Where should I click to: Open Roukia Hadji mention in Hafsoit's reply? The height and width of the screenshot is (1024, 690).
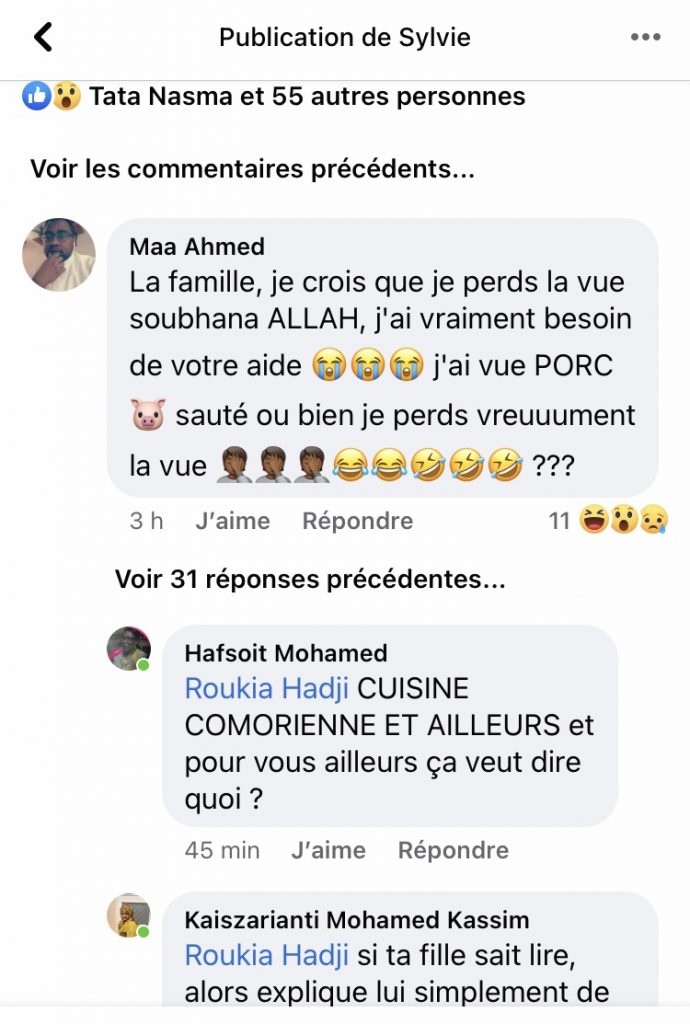(267, 689)
